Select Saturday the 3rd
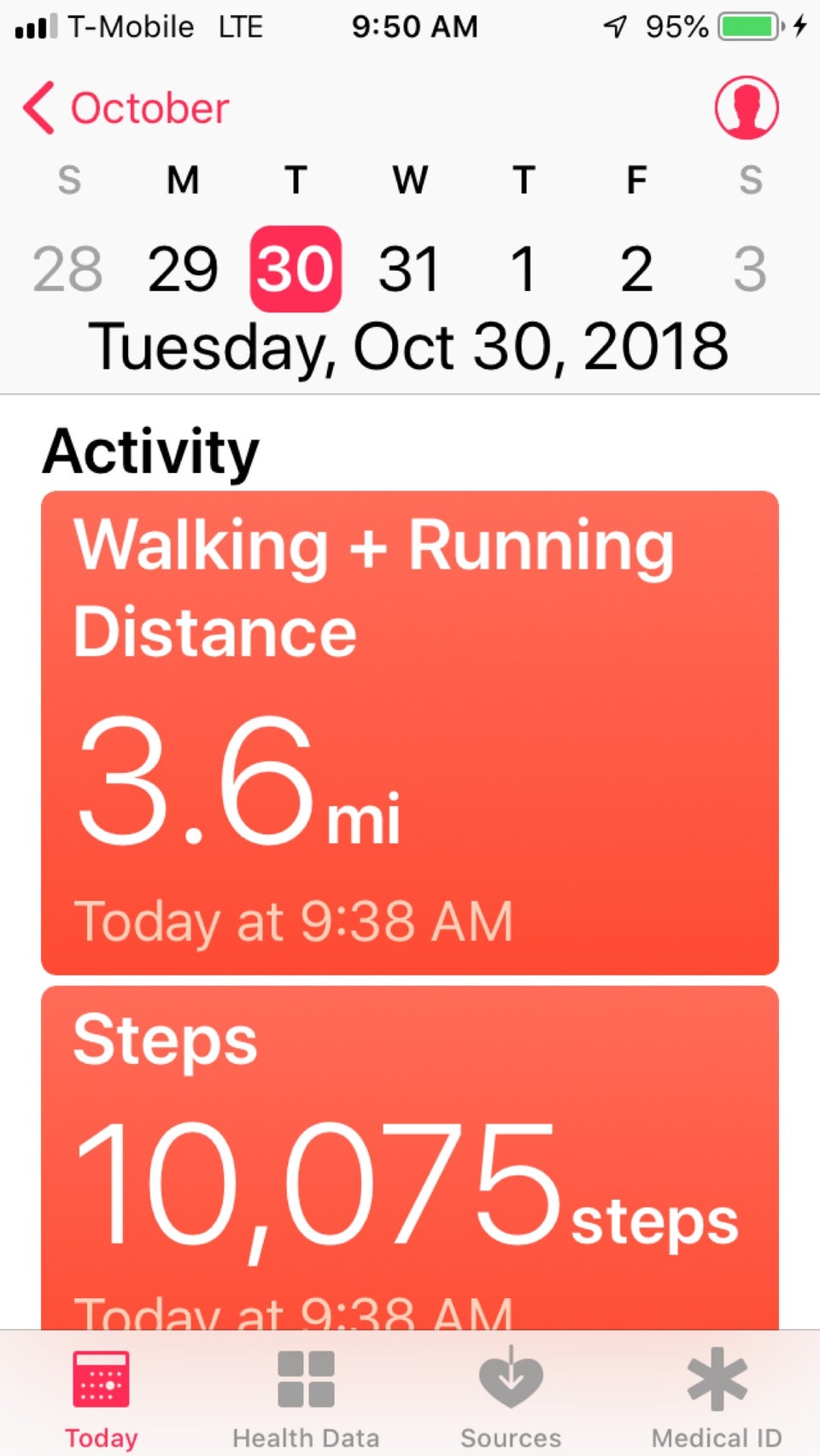820x1456 pixels. coord(750,269)
